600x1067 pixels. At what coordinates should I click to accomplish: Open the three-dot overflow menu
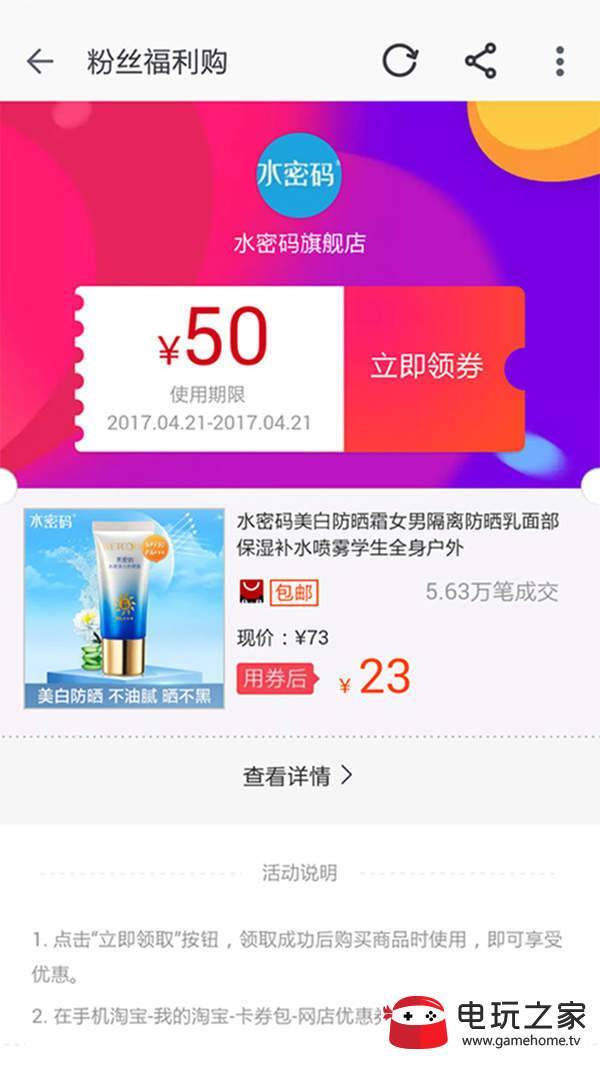click(x=560, y=61)
